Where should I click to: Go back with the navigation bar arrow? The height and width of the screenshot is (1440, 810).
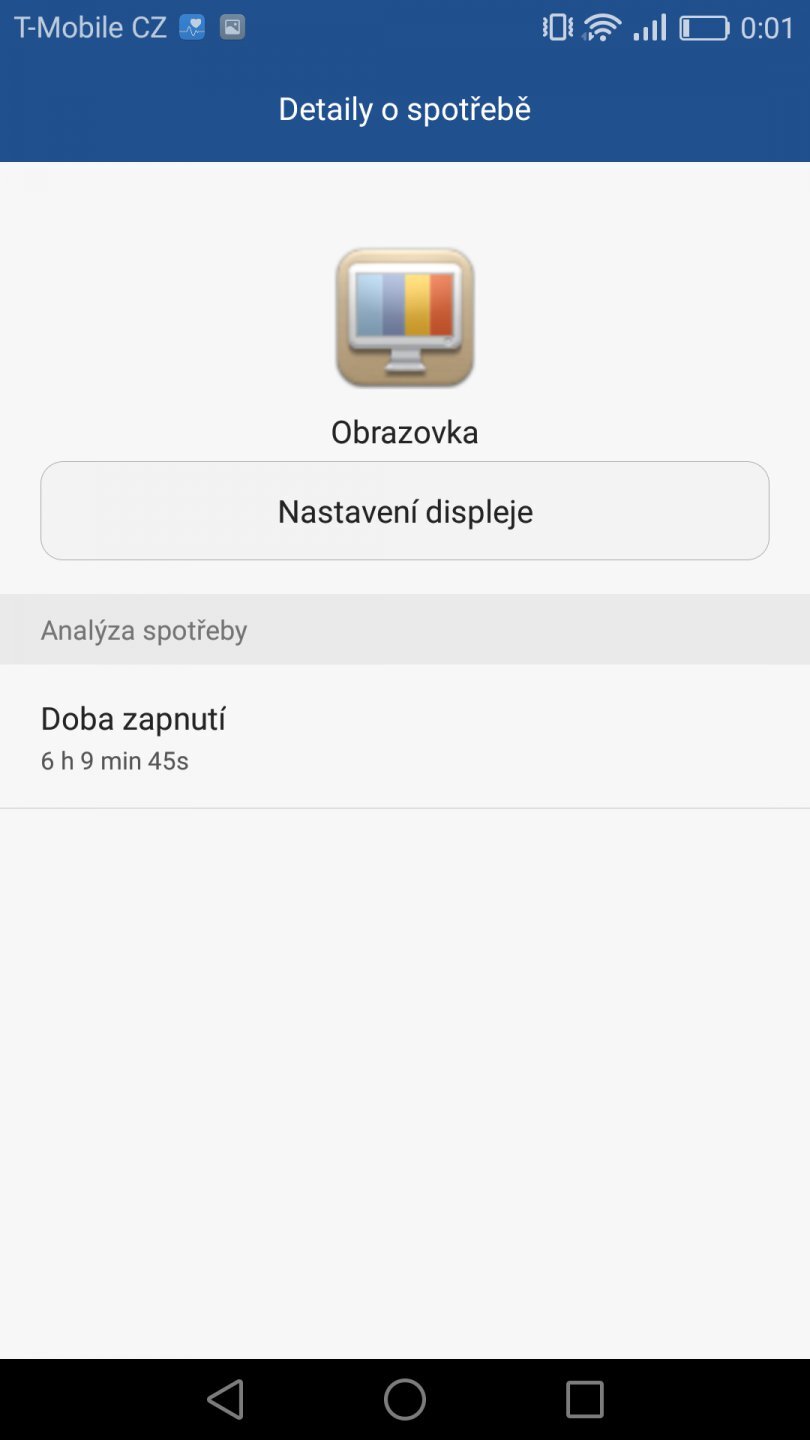(226, 1399)
